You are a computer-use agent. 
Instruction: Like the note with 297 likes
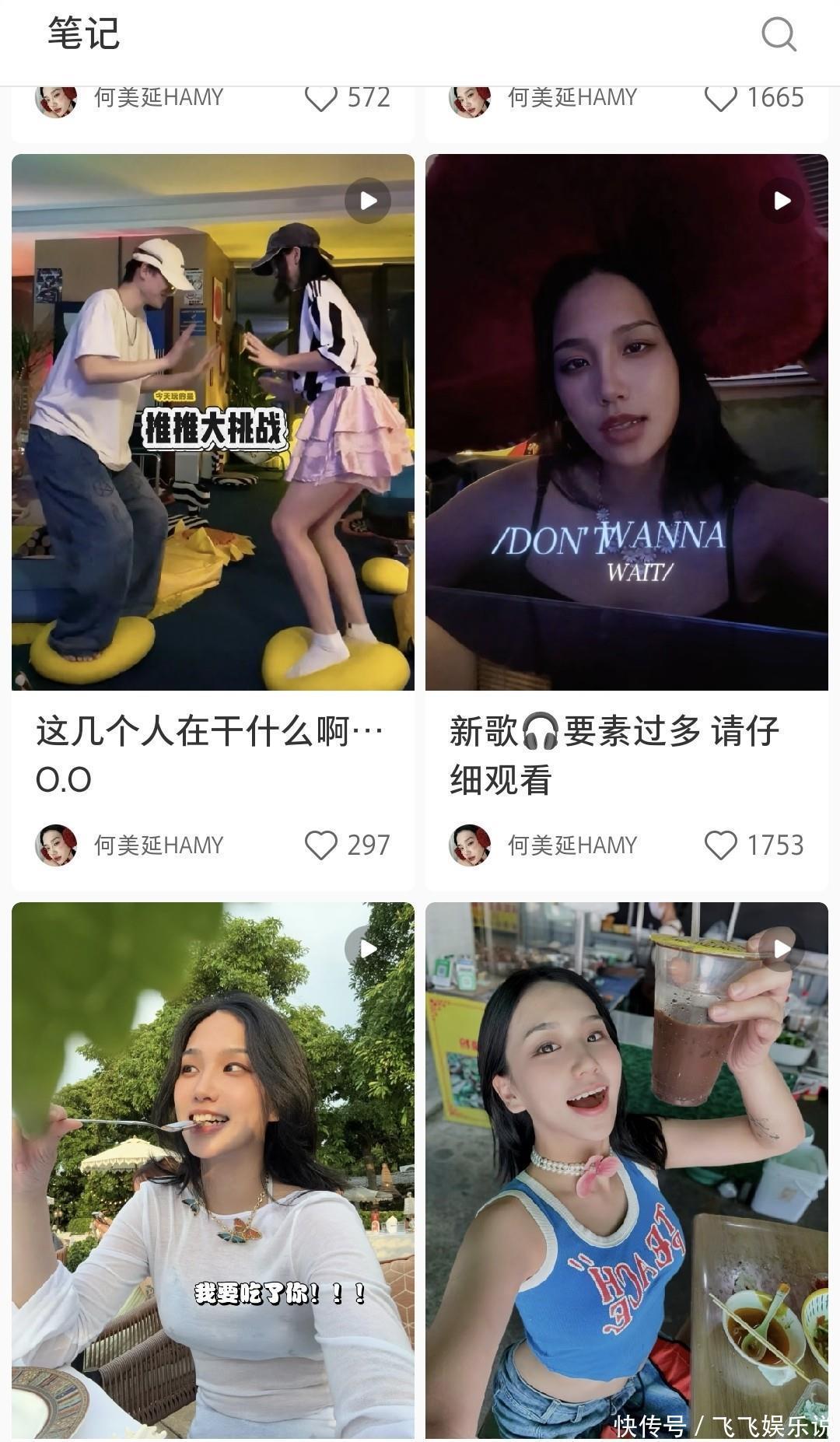pos(320,845)
